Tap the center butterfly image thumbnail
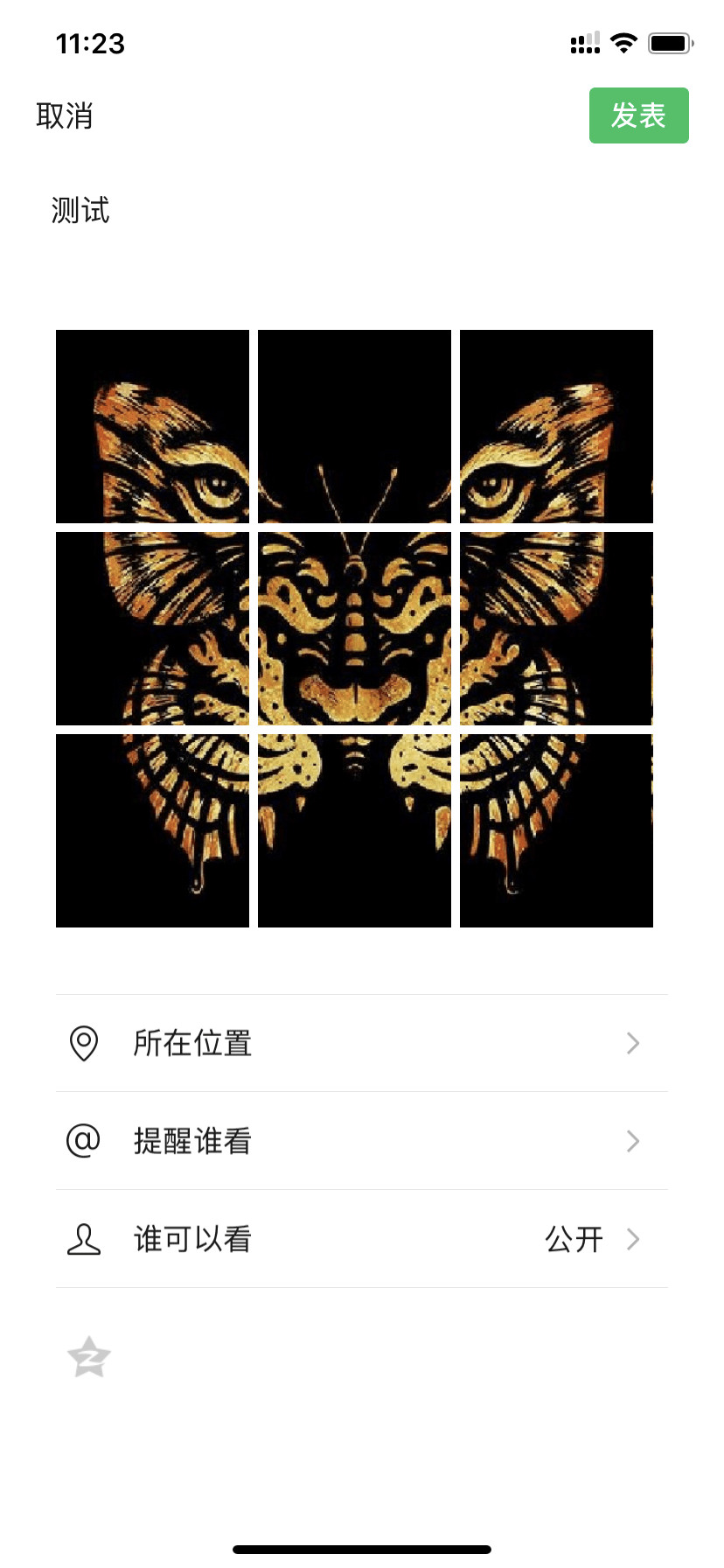Screen dimensions: 724x1568 click(x=353, y=627)
